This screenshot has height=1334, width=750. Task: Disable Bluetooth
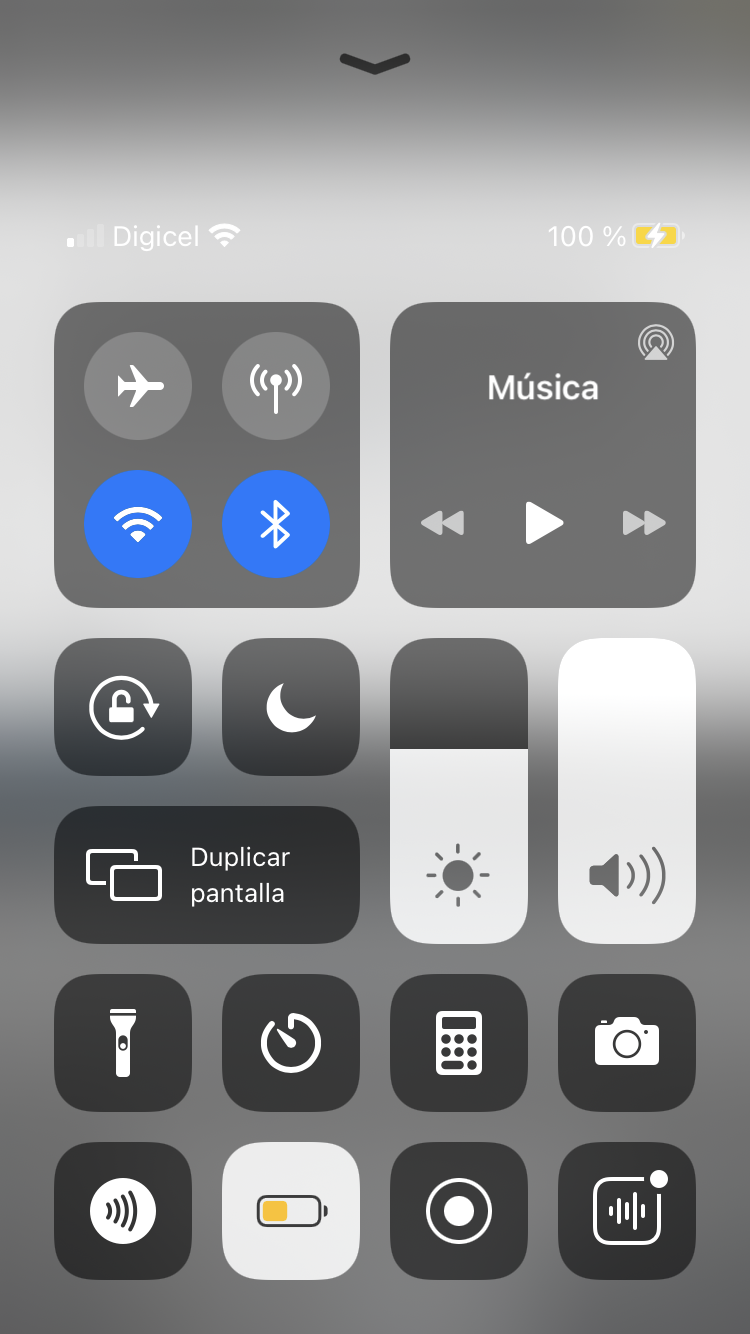pos(275,523)
